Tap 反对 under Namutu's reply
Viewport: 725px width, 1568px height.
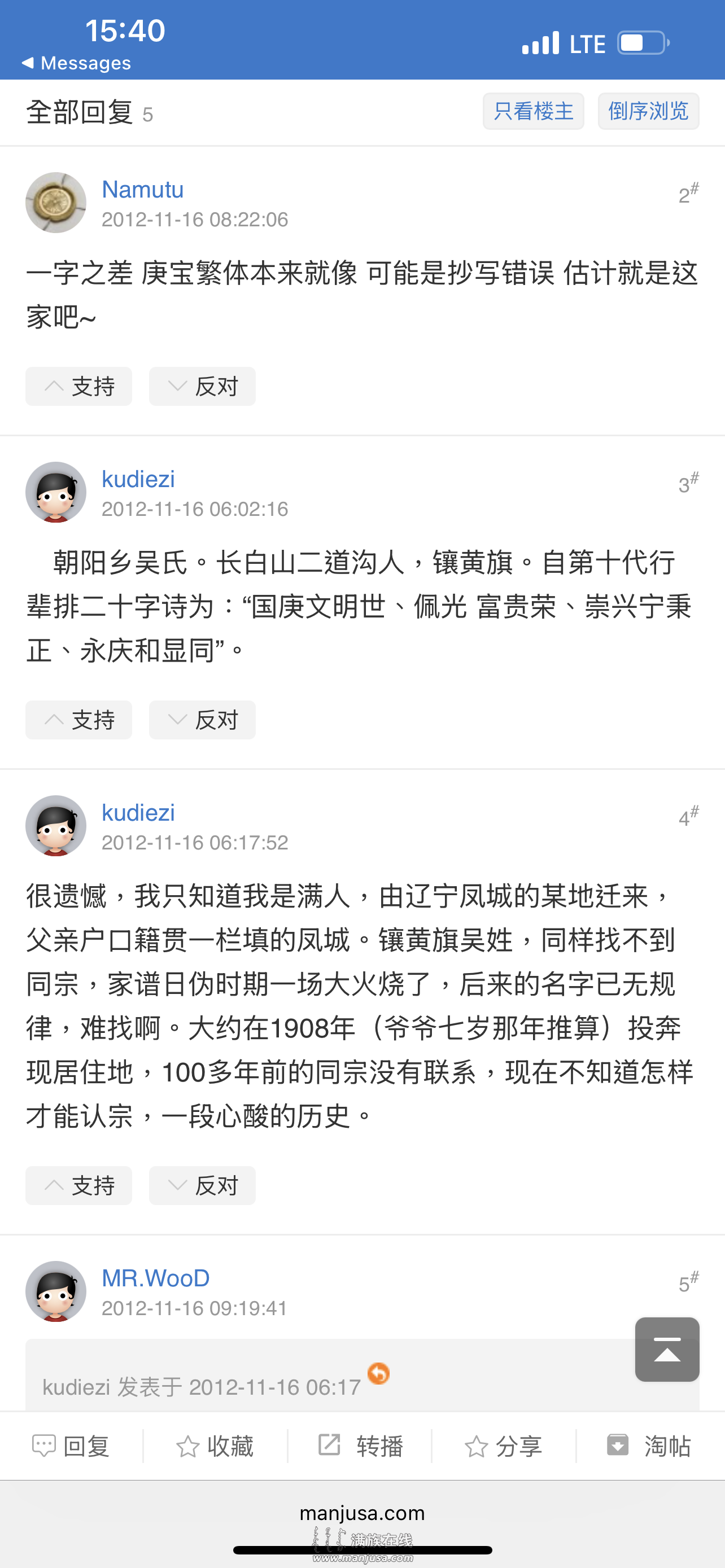[202, 387]
